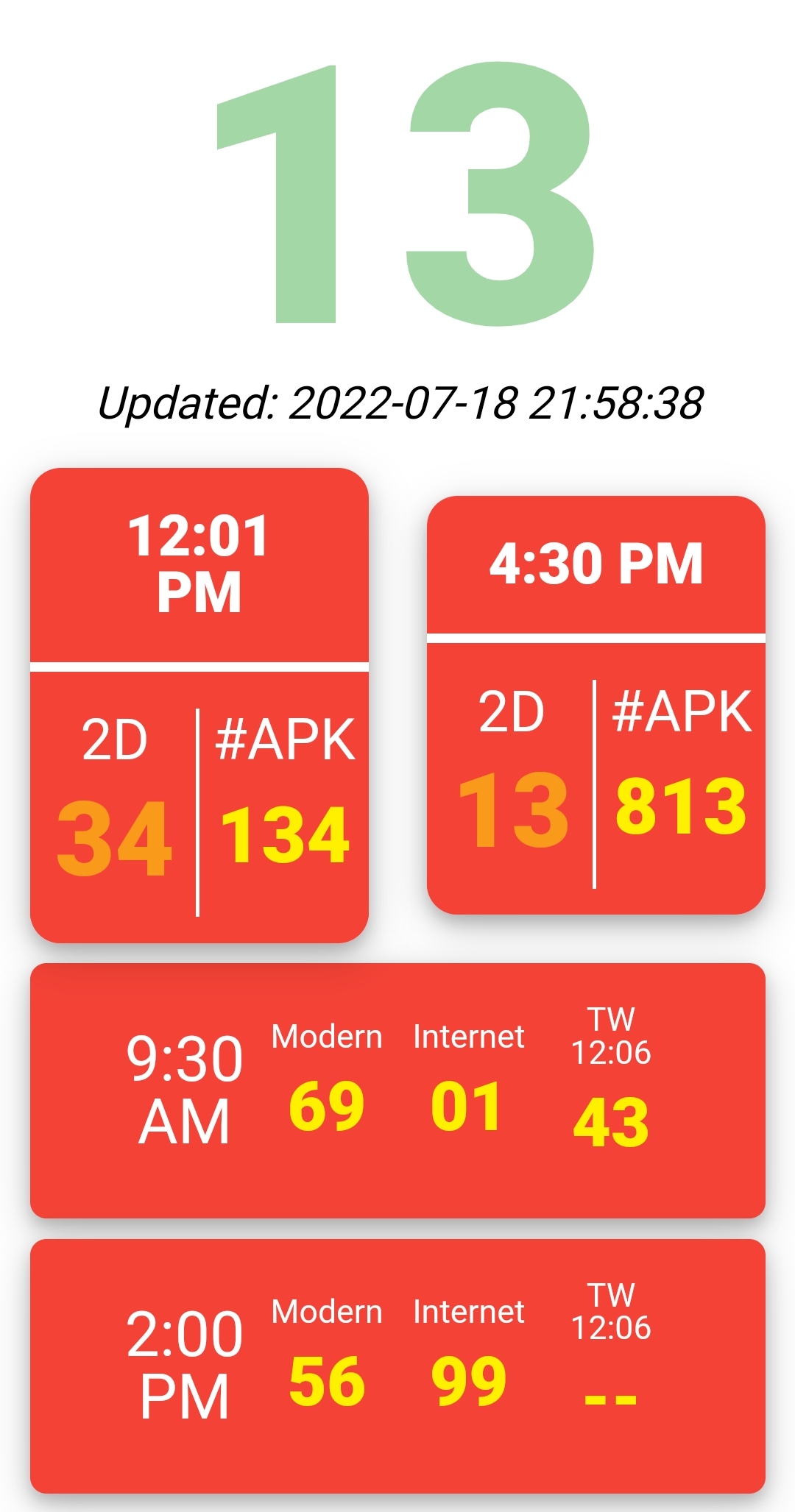The image size is (795, 1512).
Task: Open the 4:30 PM result card
Action: (596, 705)
